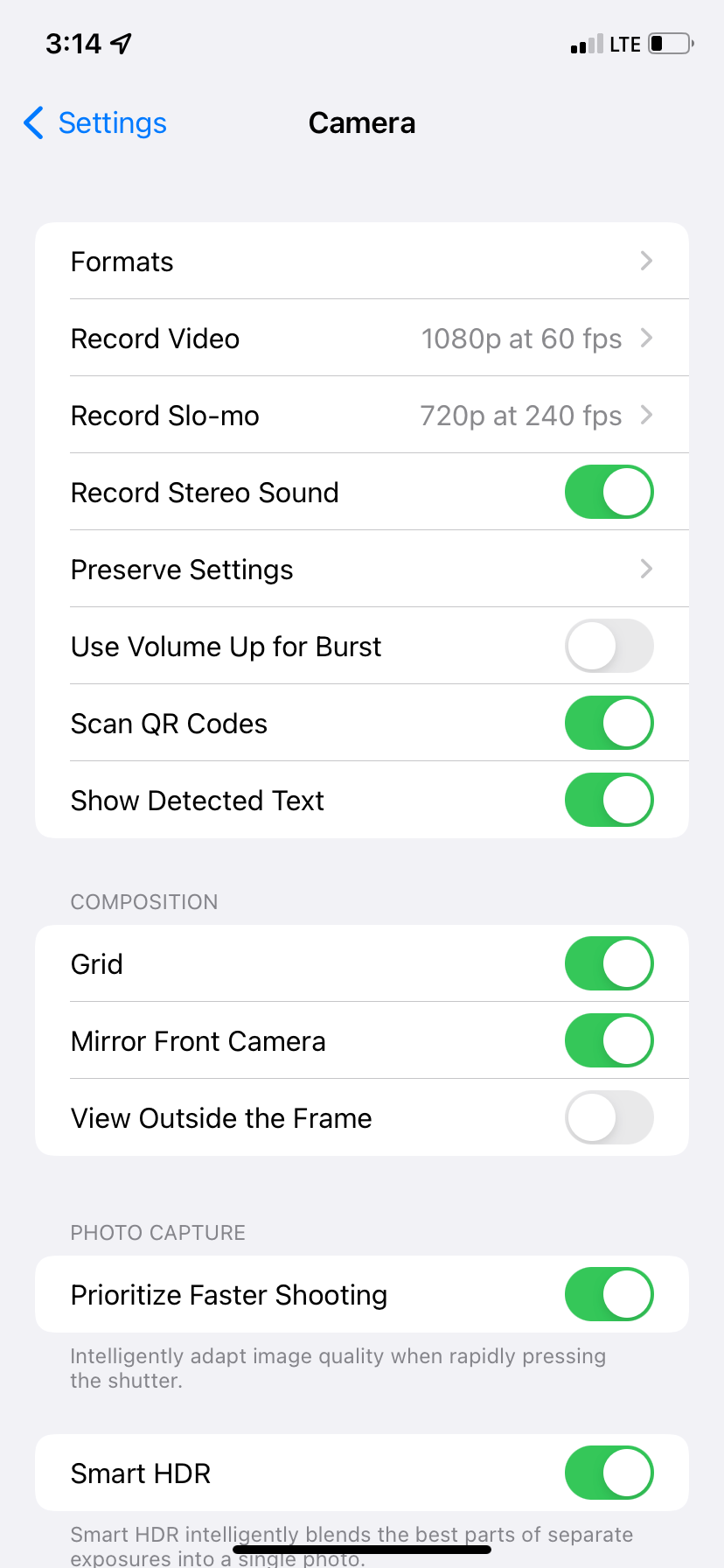Disable the Grid overlay

[x=609, y=963]
